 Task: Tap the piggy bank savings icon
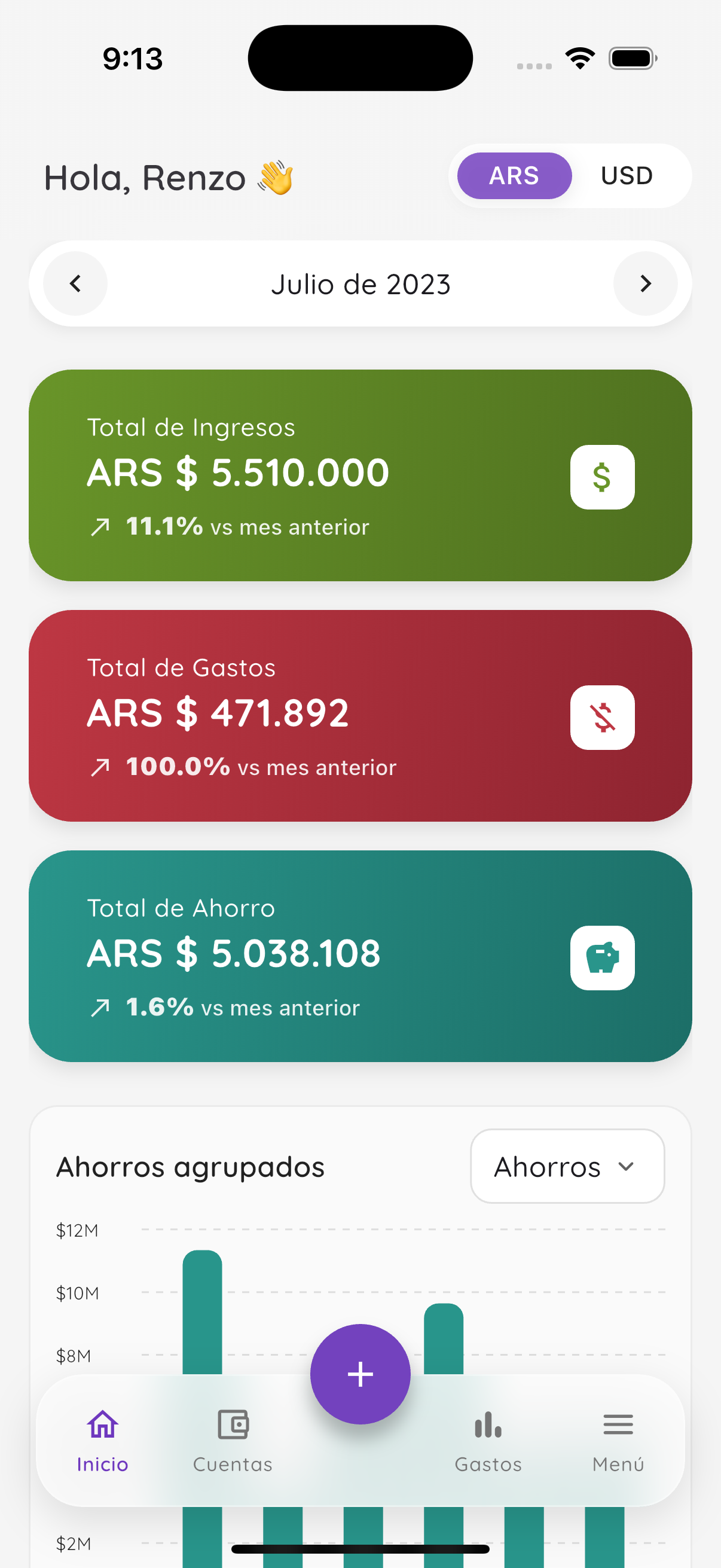click(x=602, y=957)
